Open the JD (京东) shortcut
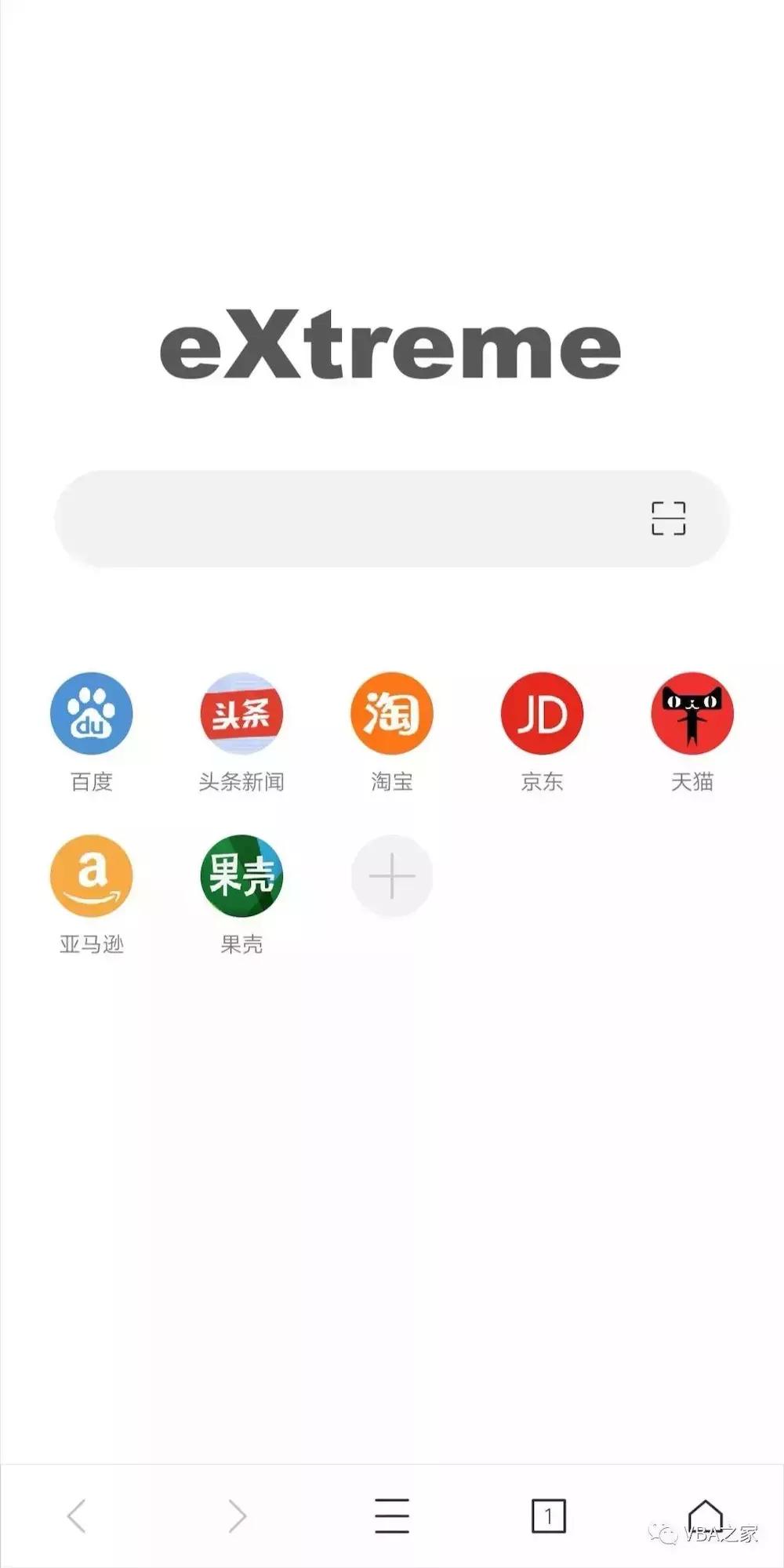 [541, 714]
